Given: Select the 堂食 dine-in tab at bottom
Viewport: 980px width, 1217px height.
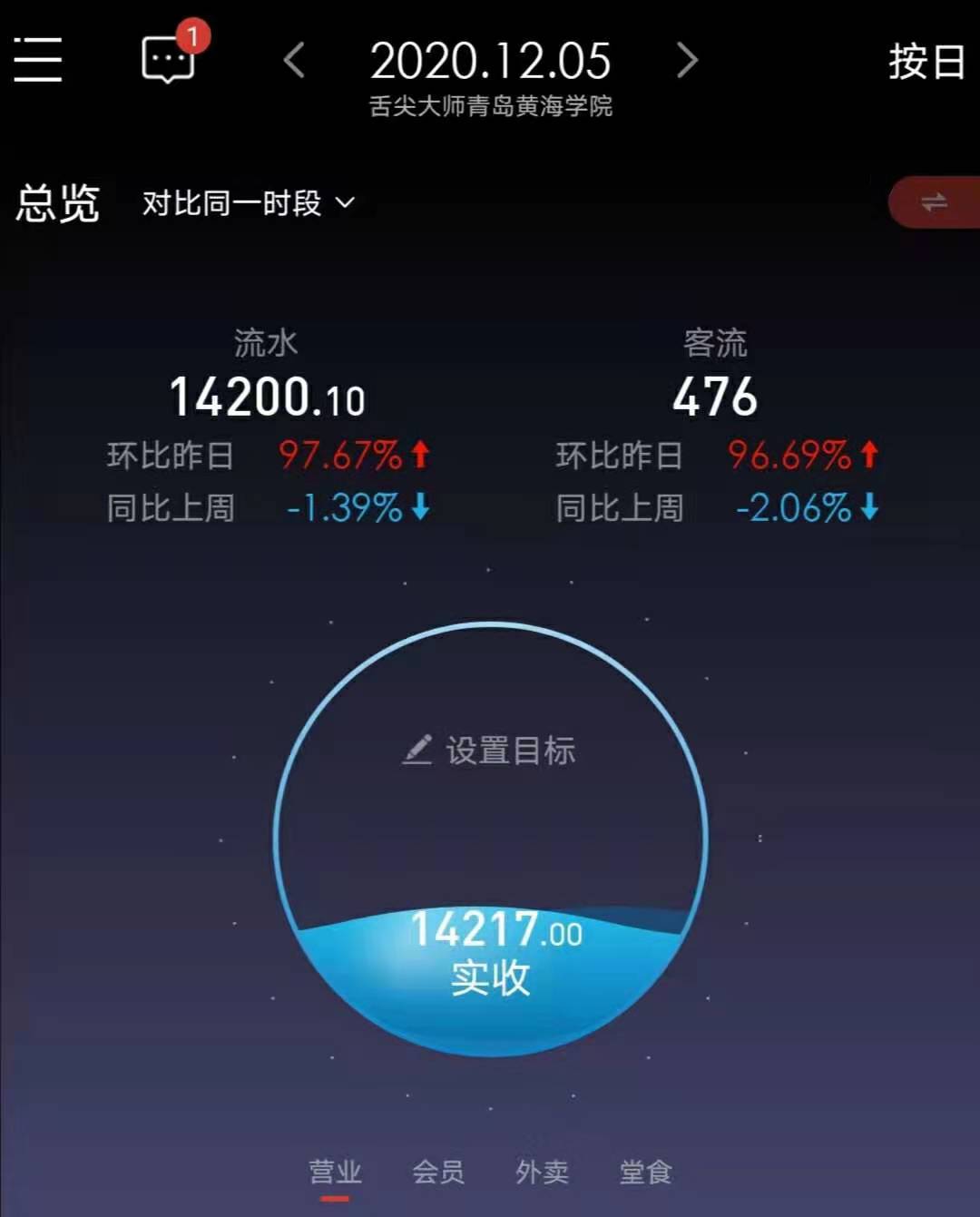Looking at the screenshot, I should (644, 1173).
